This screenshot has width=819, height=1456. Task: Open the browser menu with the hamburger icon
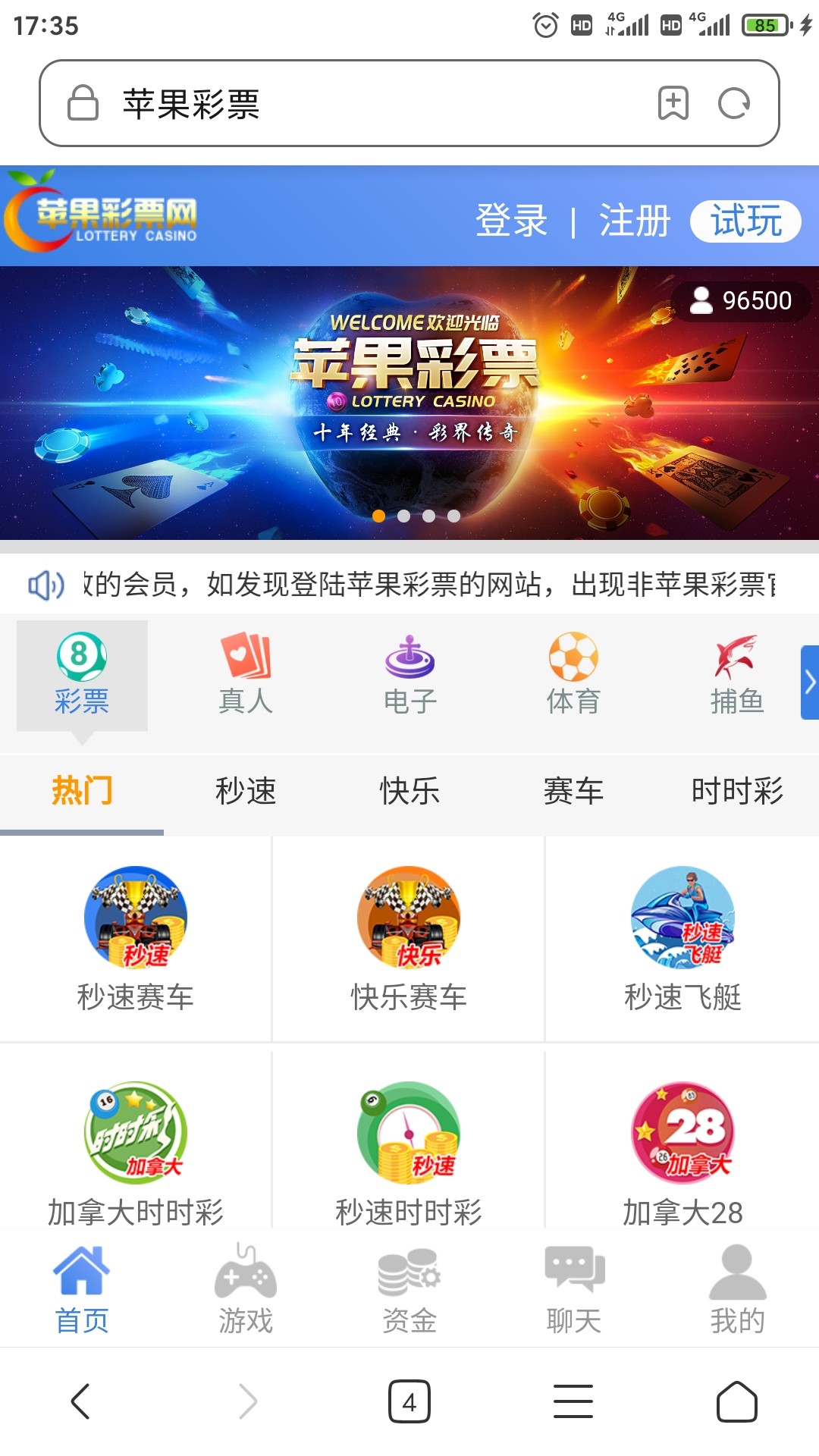pos(573,1401)
